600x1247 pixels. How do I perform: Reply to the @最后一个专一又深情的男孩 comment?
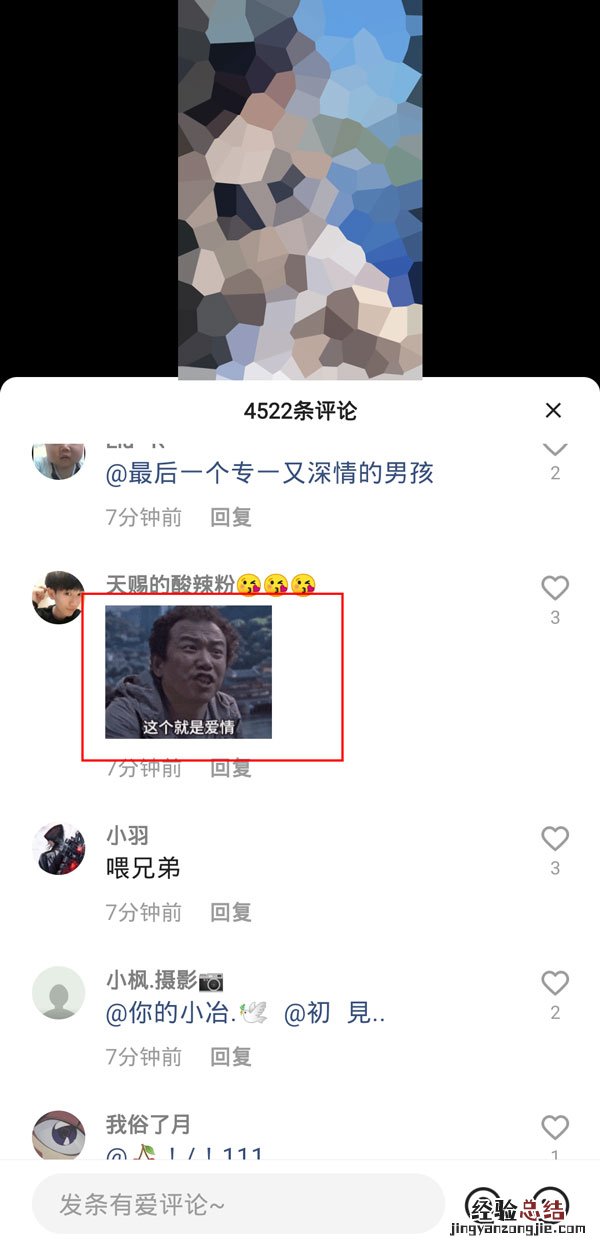(x=230, y=517)
